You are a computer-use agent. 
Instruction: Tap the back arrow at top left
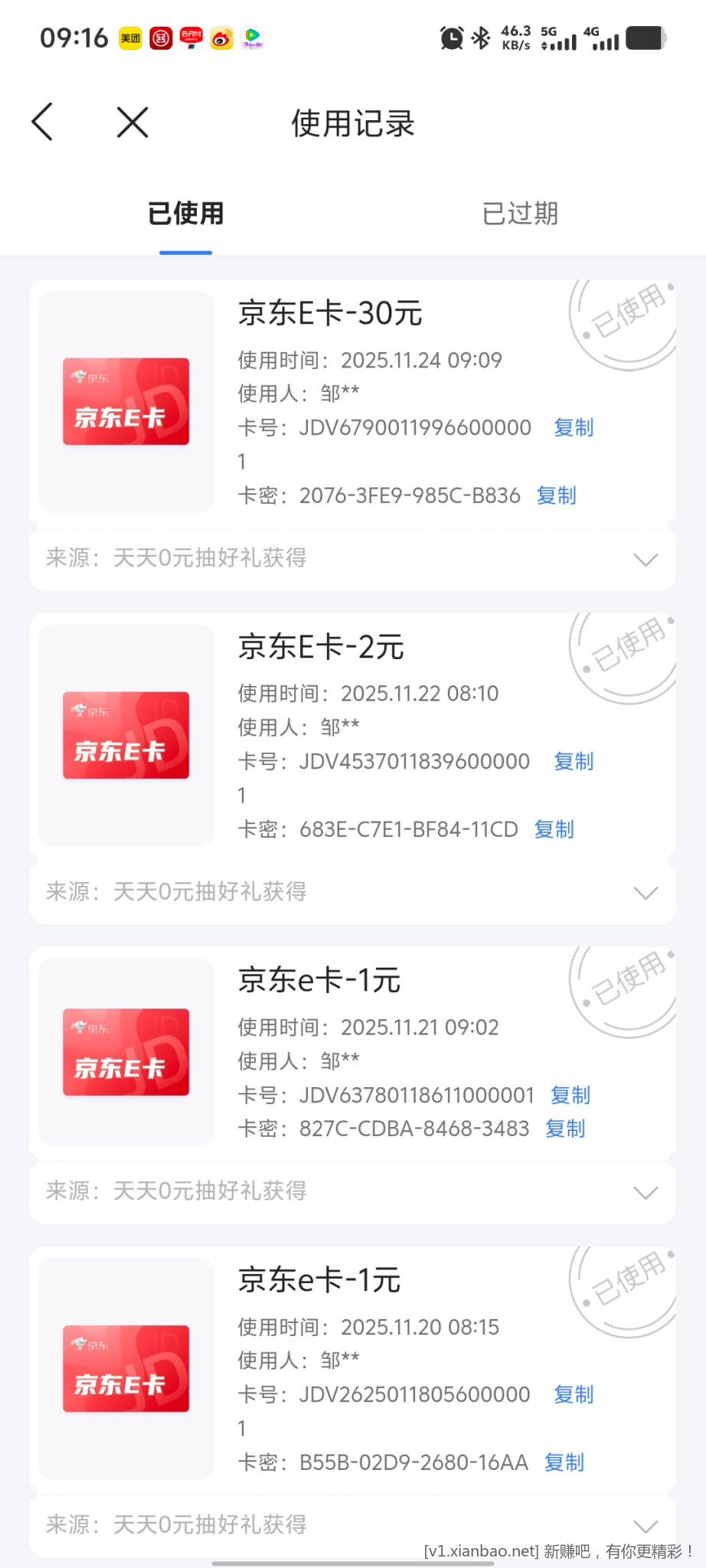click(43, 121)
